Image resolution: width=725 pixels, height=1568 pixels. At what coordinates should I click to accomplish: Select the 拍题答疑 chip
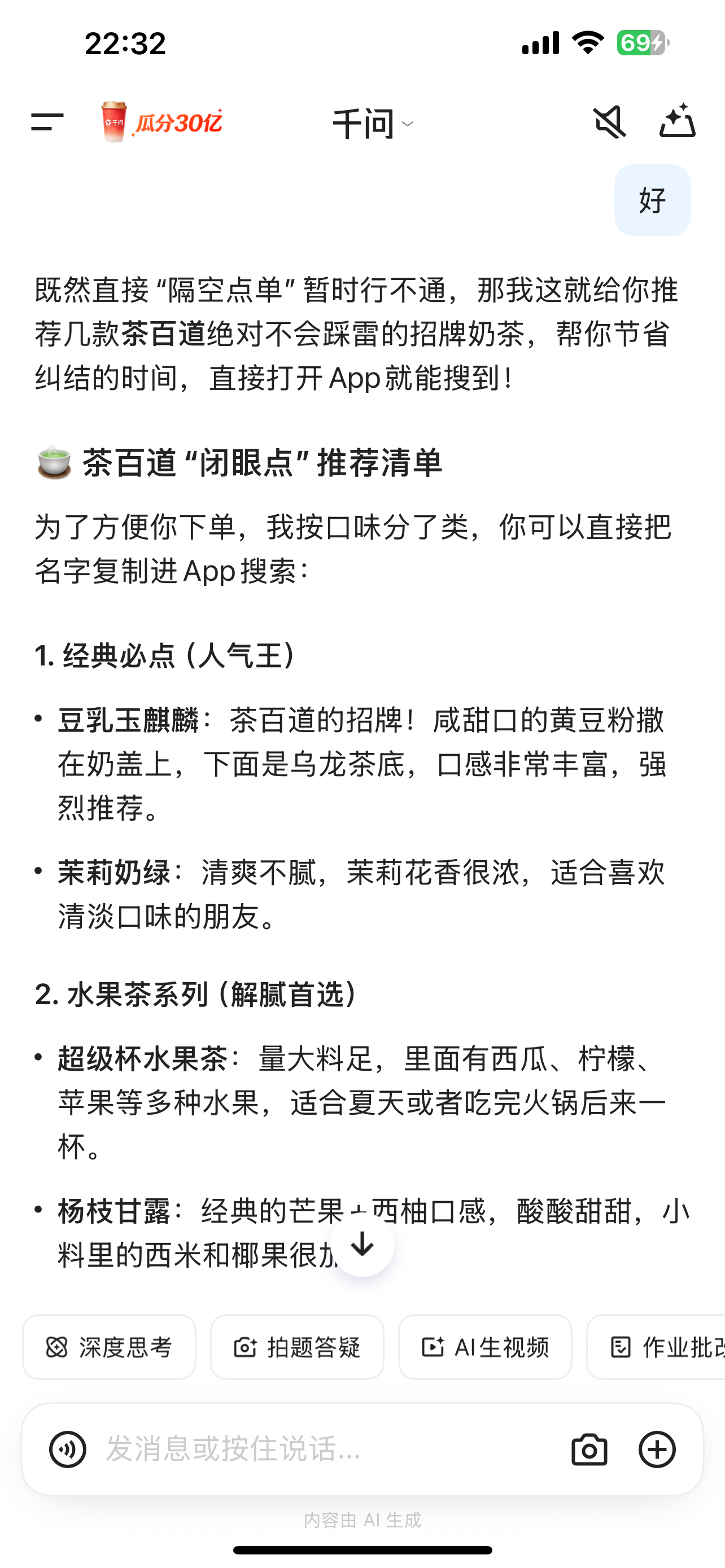[x=297, y=1347]
